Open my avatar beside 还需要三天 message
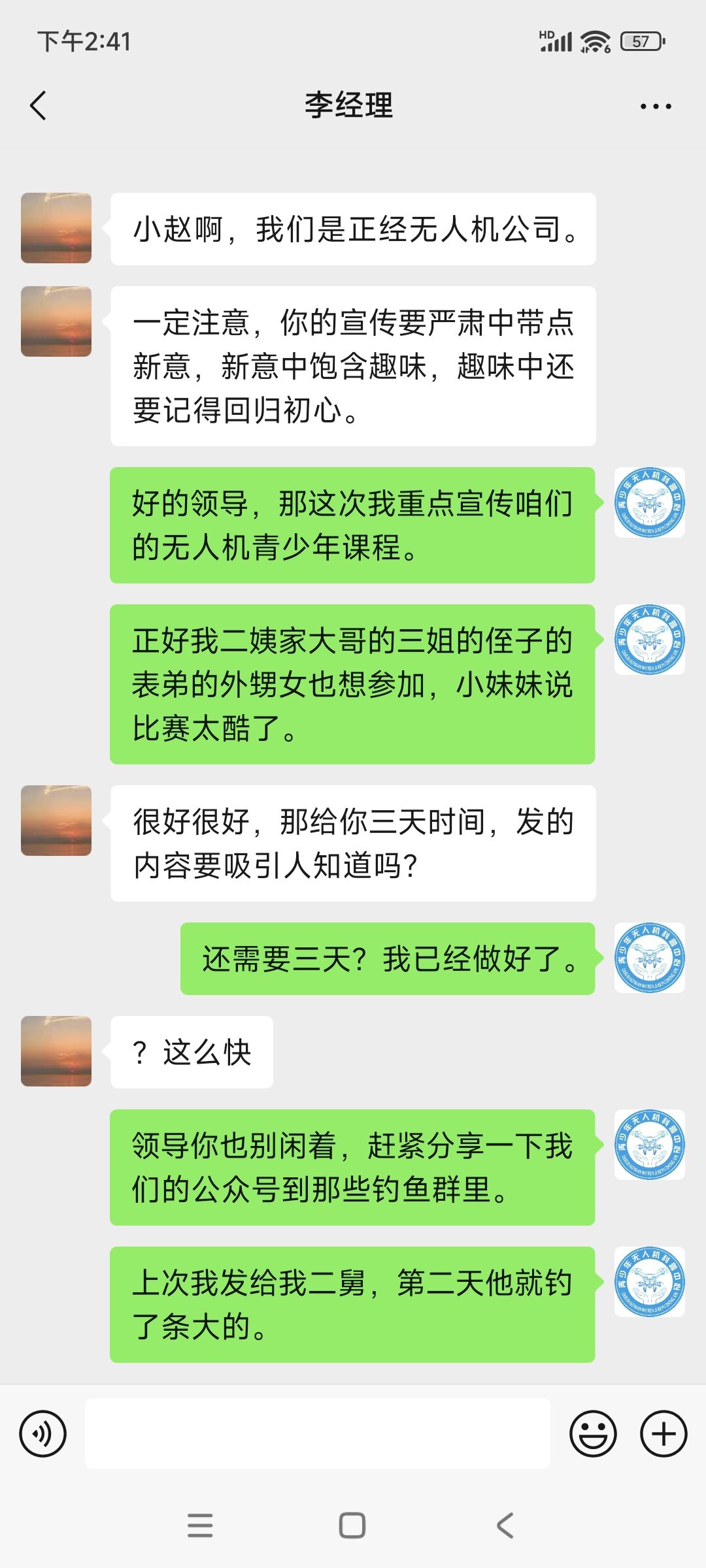This screenshot has height=1568, width=706. click(649, 958)
